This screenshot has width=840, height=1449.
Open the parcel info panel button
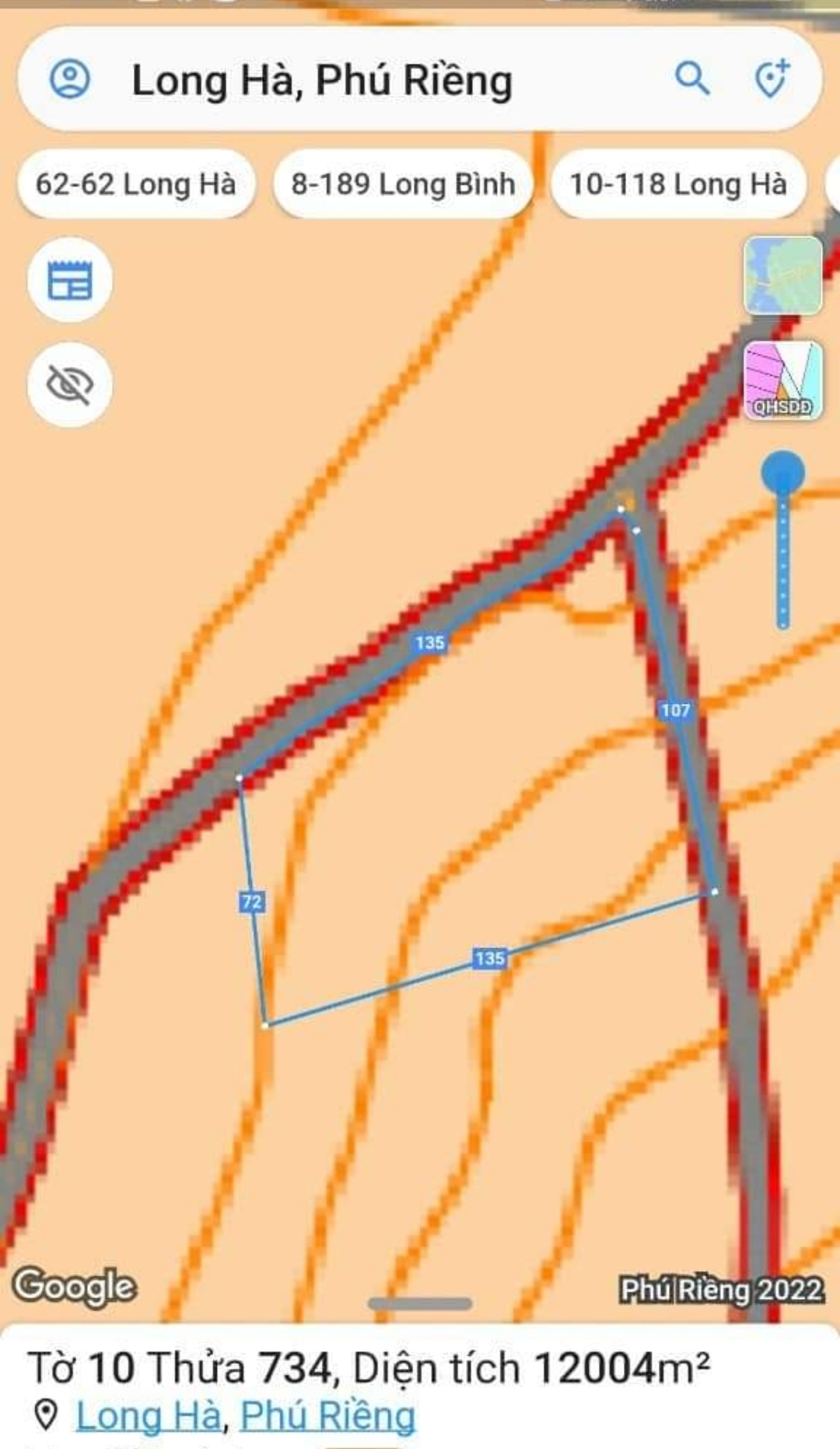70,280
